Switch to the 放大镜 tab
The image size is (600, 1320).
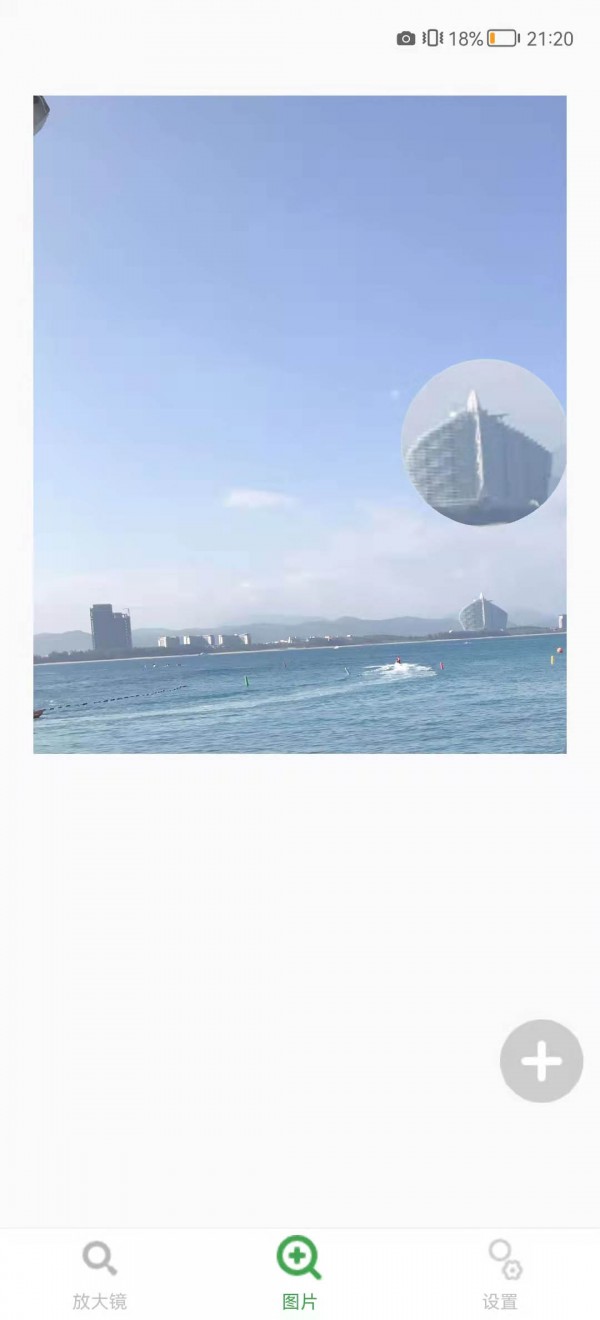[99, 1273]
